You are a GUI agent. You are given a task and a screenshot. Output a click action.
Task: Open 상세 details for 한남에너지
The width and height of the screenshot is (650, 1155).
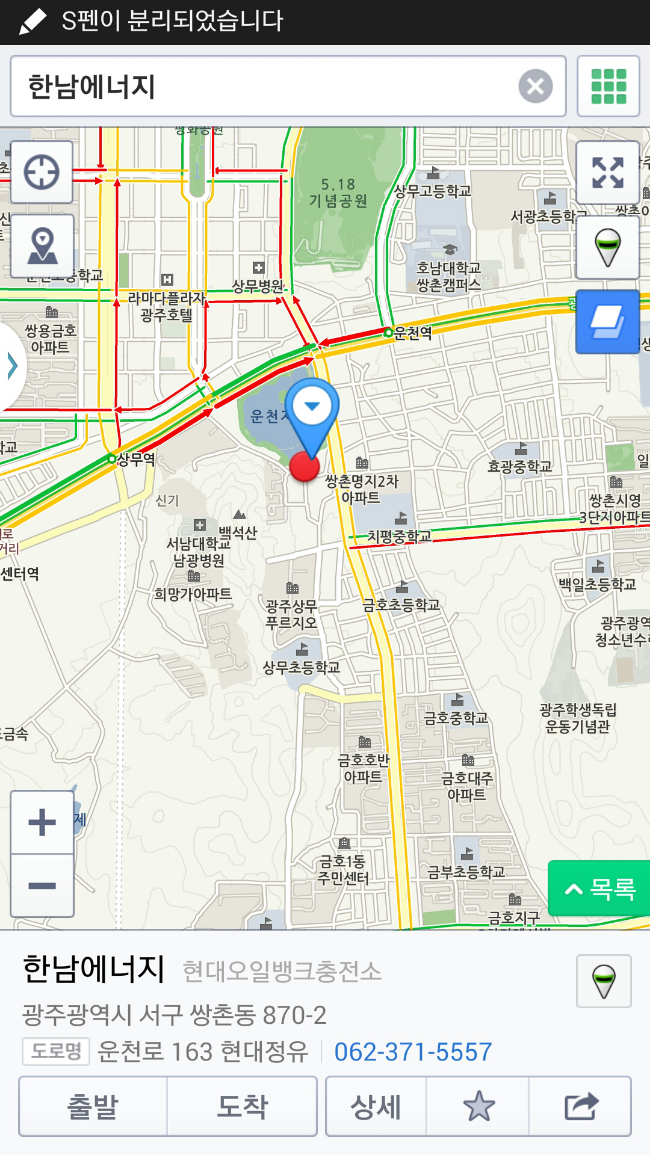[375, 1106]
